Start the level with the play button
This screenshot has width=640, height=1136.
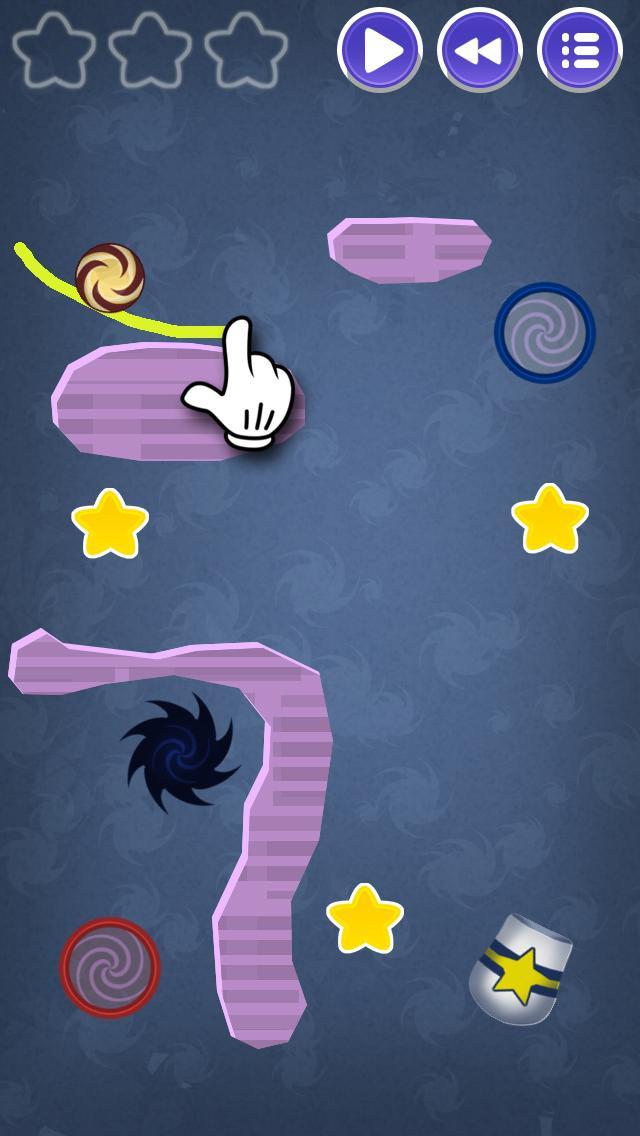tap(380, 50)
